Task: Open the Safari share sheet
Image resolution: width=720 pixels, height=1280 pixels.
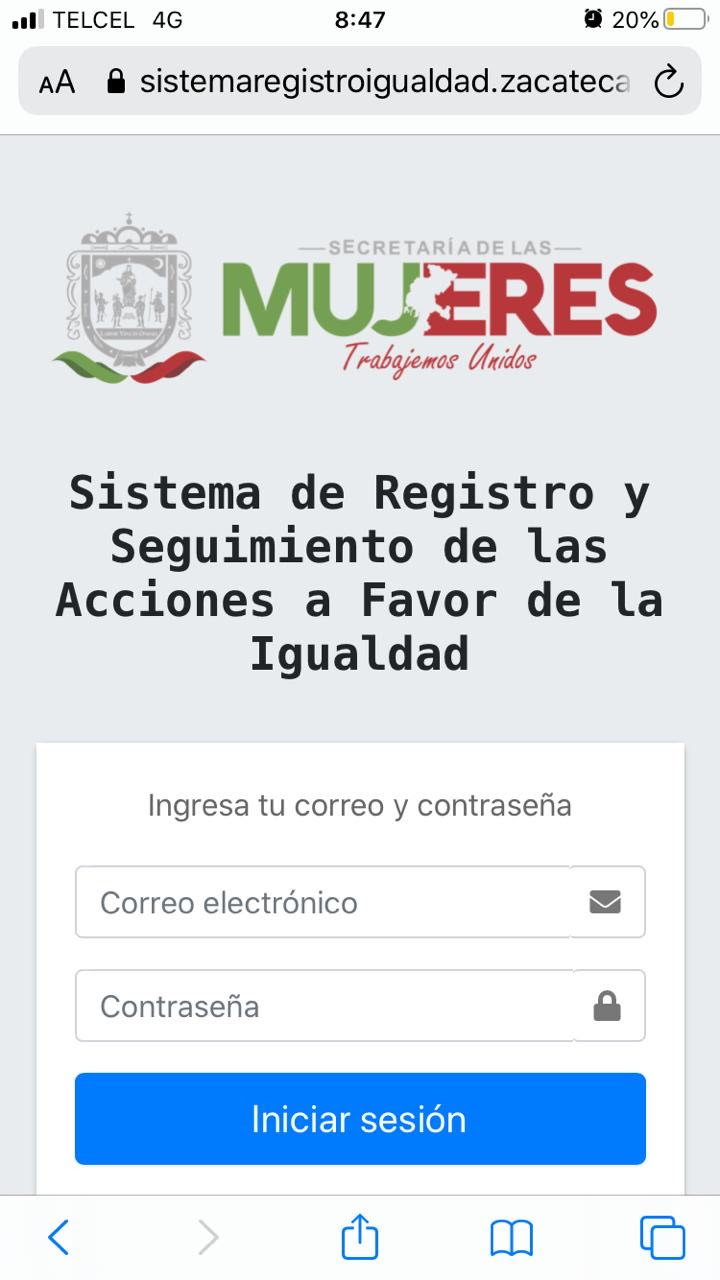Action: (360, 1236)
